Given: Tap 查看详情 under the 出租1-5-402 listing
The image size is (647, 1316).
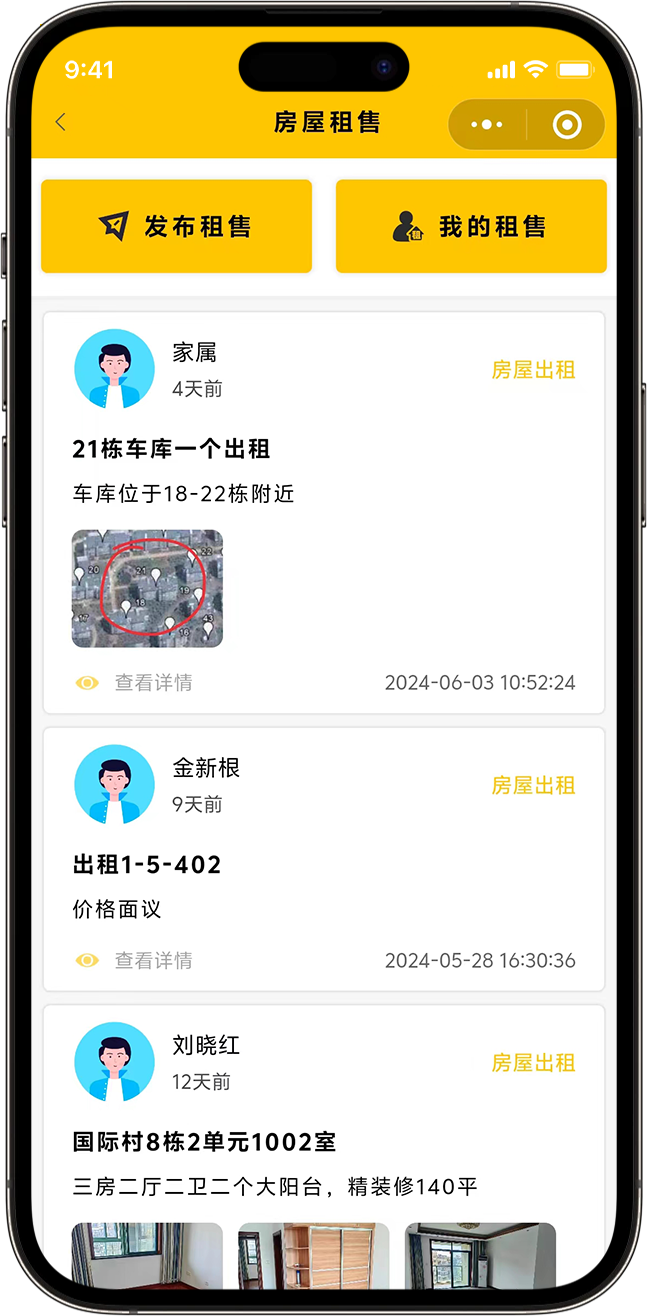Looking at the screenshot, I should (152, 961).
